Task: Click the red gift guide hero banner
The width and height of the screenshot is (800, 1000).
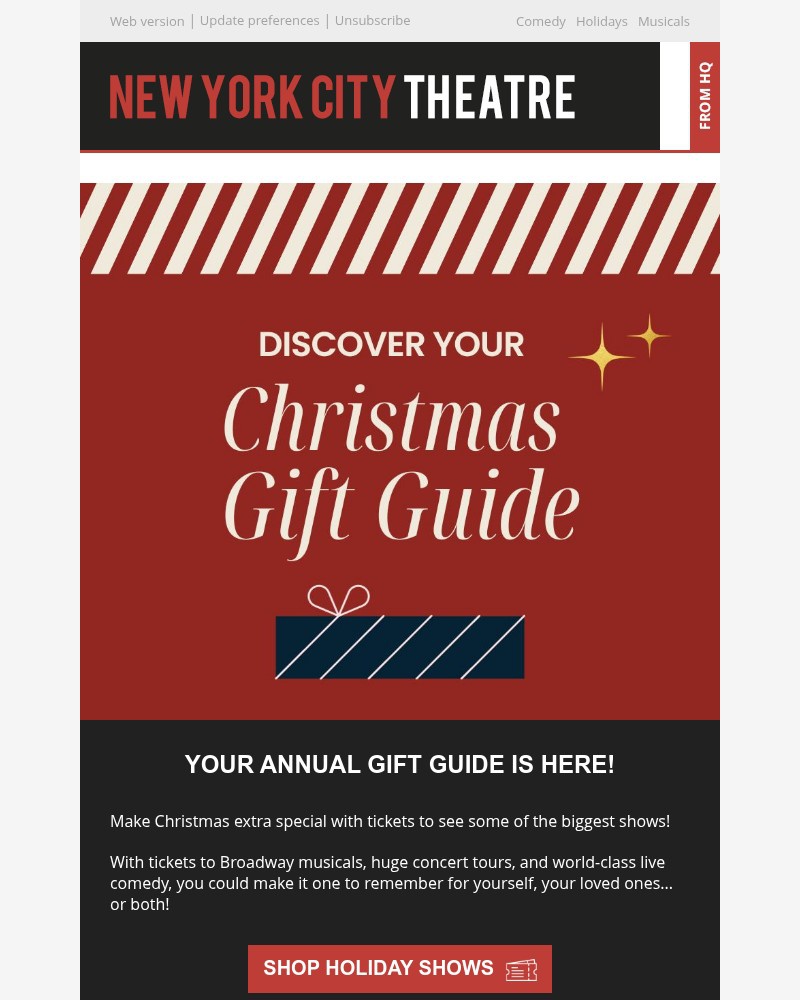Action: point(400,450)
